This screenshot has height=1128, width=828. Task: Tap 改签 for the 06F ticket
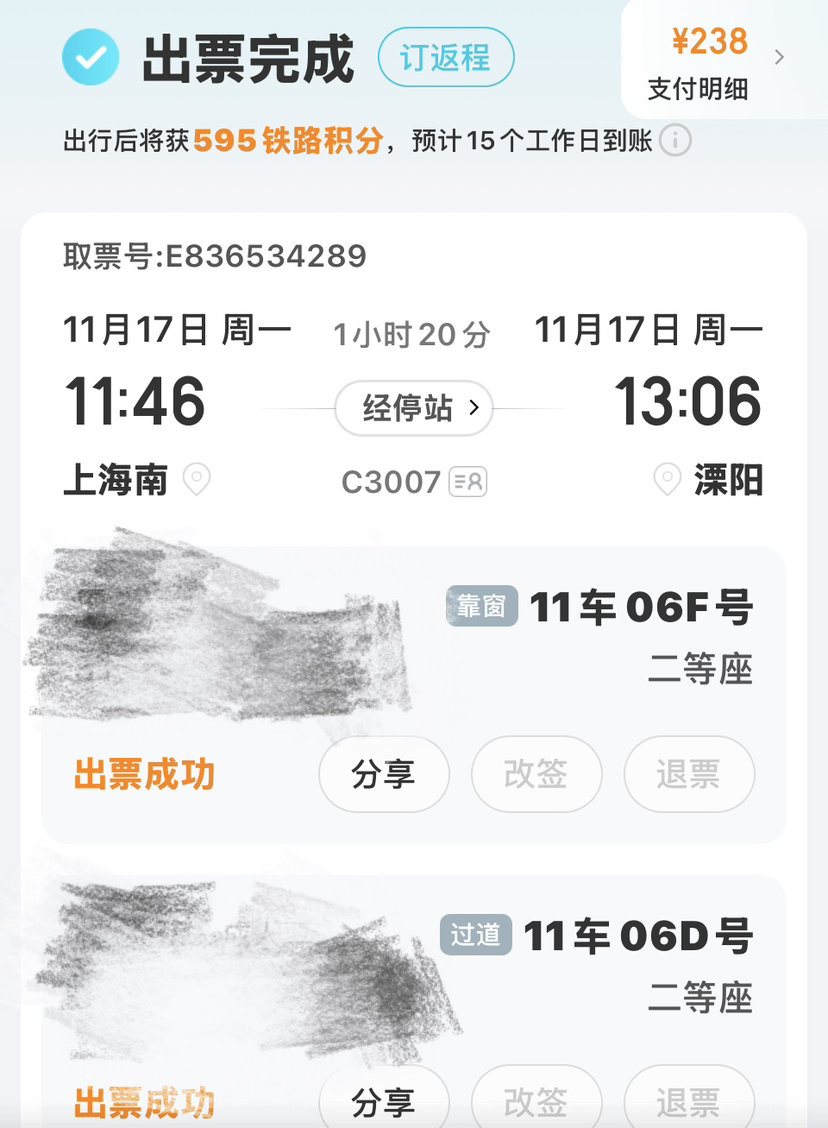coord(536,774)
